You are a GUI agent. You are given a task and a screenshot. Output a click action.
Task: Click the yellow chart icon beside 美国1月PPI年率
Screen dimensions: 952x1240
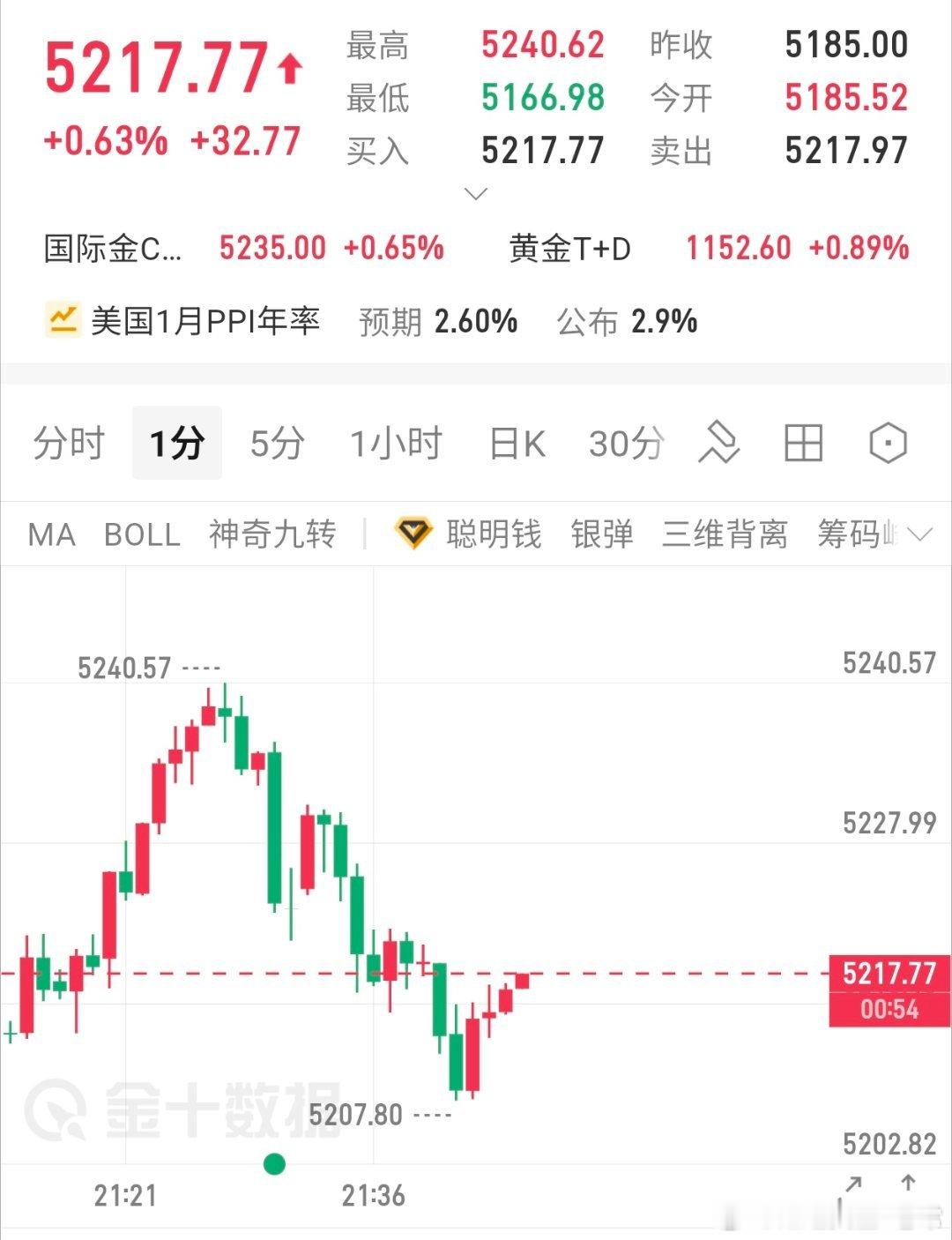click(x=61, y=319)
